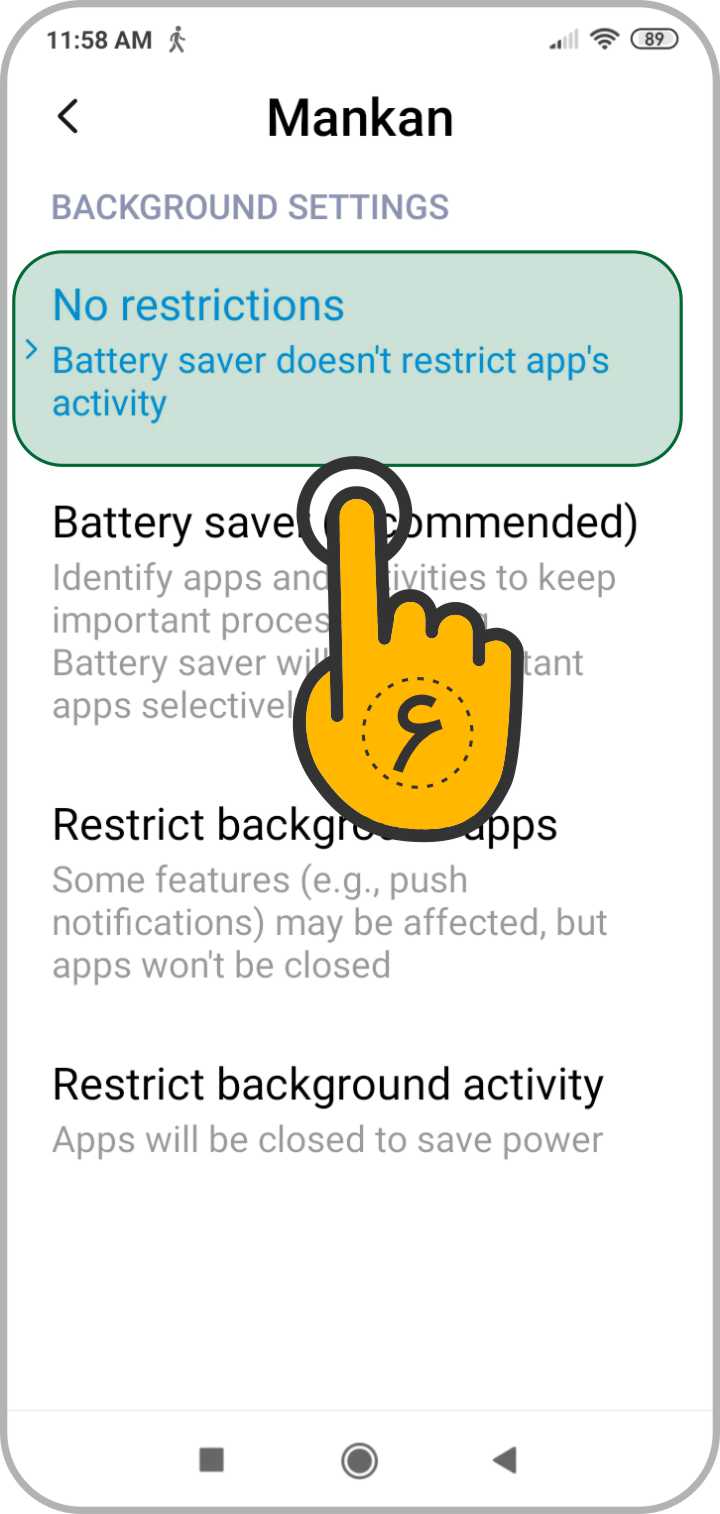Open recent apps with the square button
720x1514 pixels.
[x=211, y=1460]
